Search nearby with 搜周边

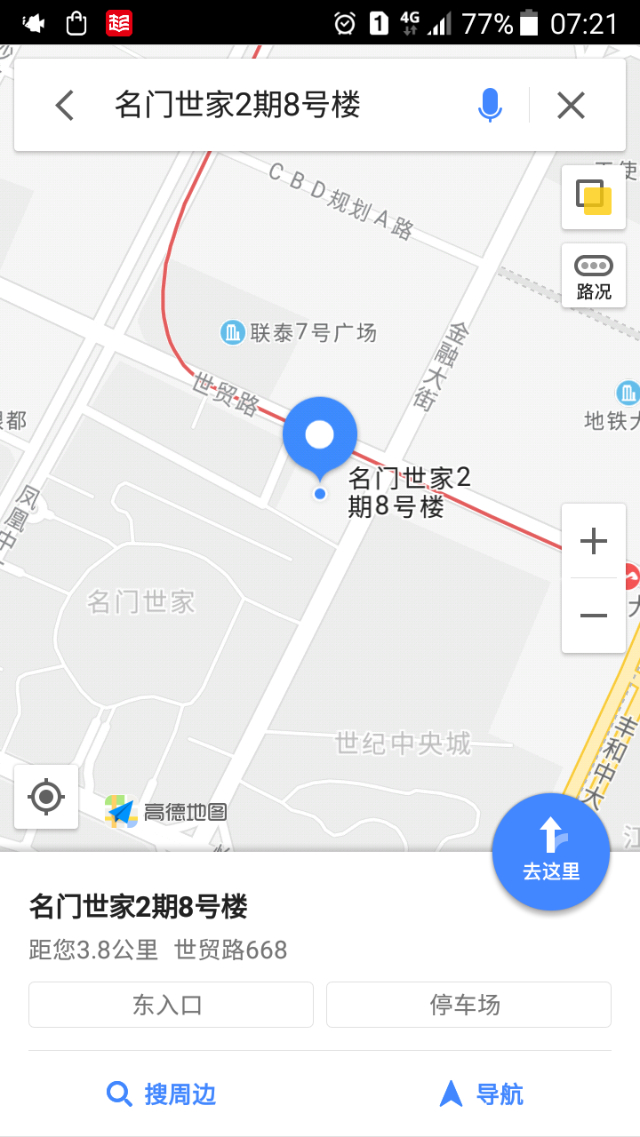click(161, 1093)
